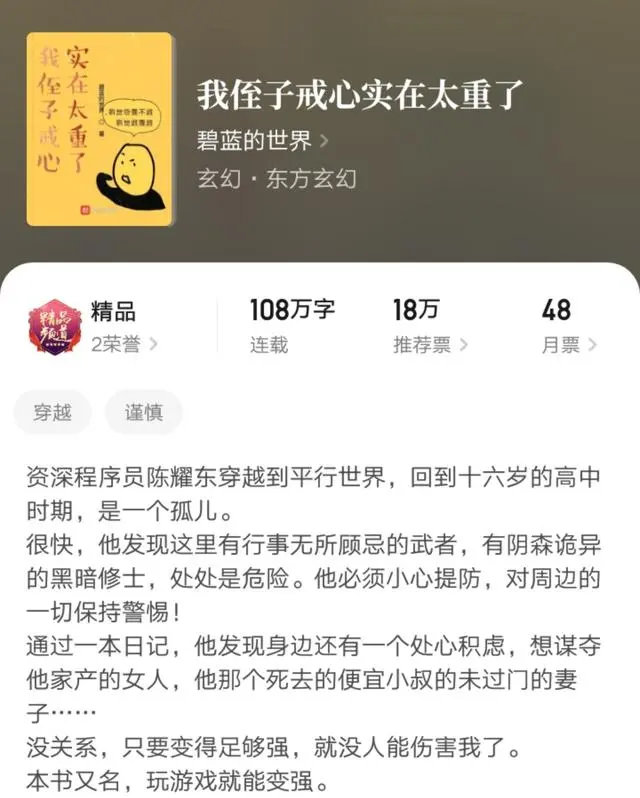Open the 2荣誉 honors details
This screenshot has width=640, height=798.
[x=124, y=344]
